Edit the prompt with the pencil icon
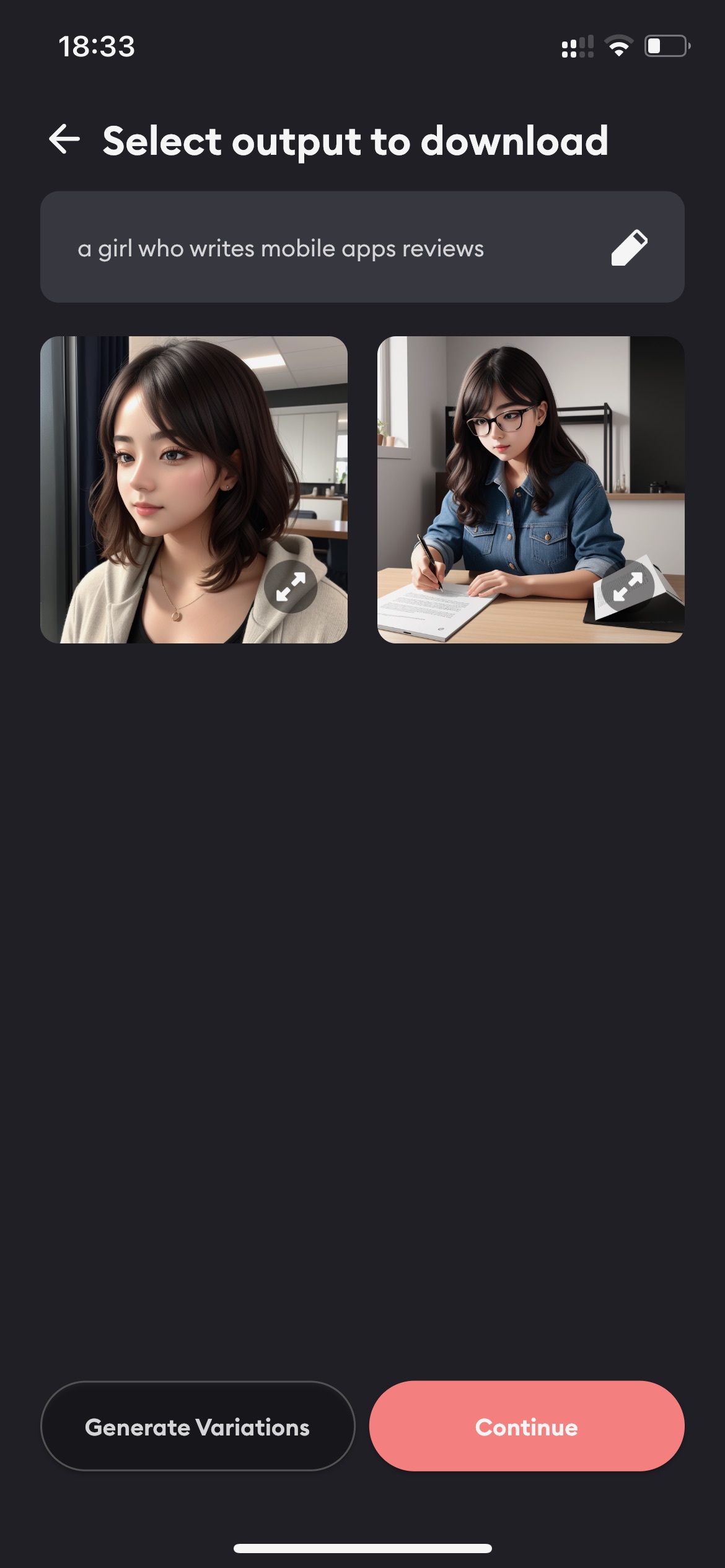The image size is (725, 1568). pyautogui.click(x=629, y=248)
